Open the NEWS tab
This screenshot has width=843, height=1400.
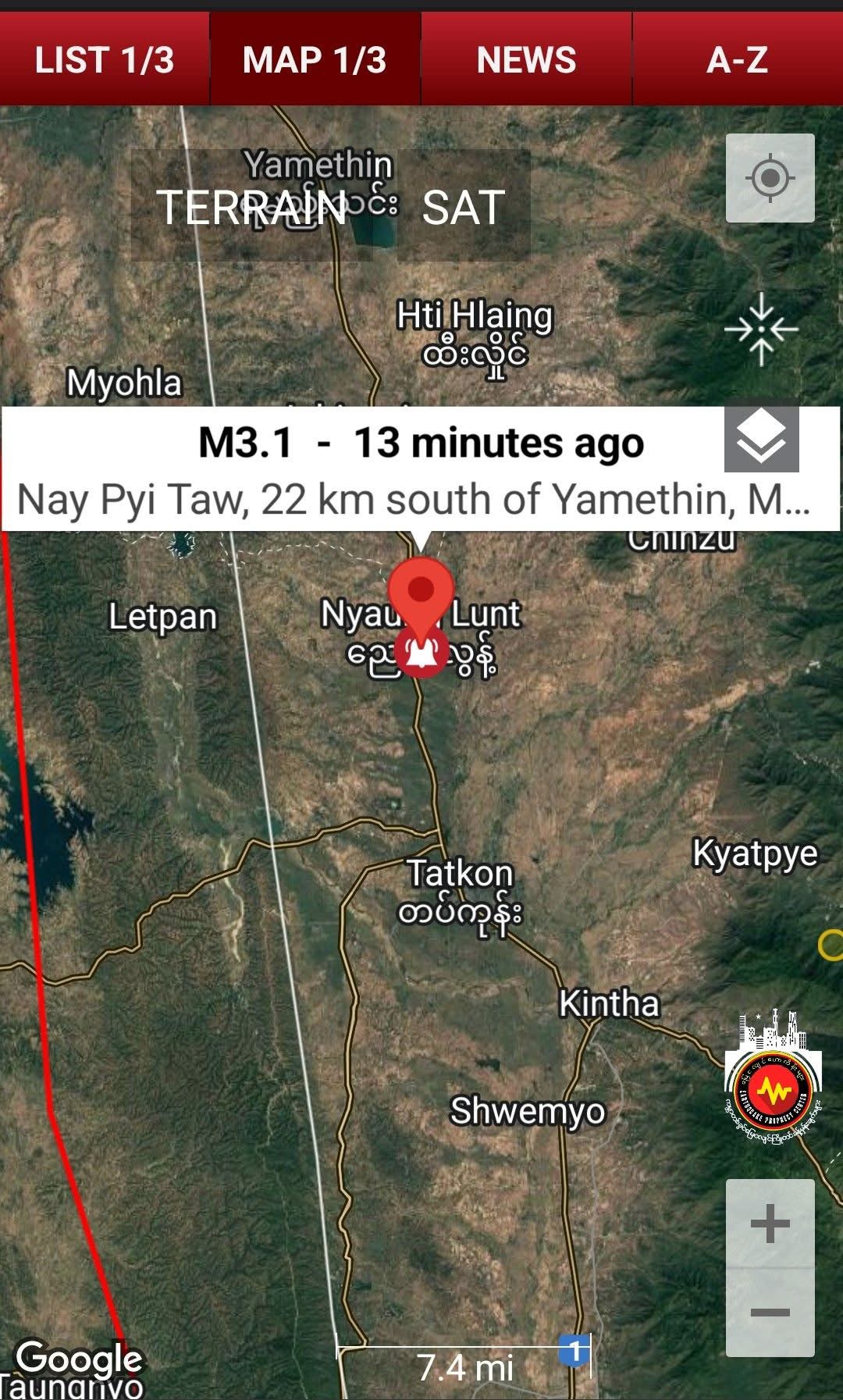click(526, 59)
